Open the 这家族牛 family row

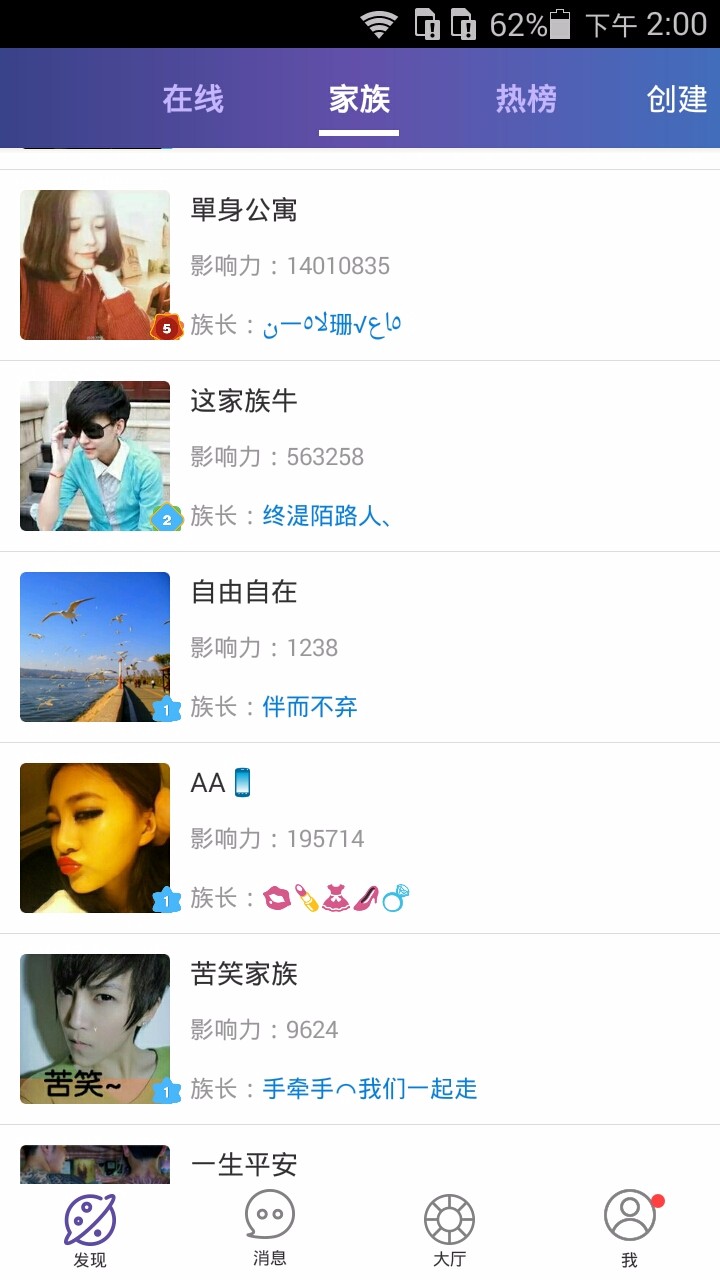point(360,456)
